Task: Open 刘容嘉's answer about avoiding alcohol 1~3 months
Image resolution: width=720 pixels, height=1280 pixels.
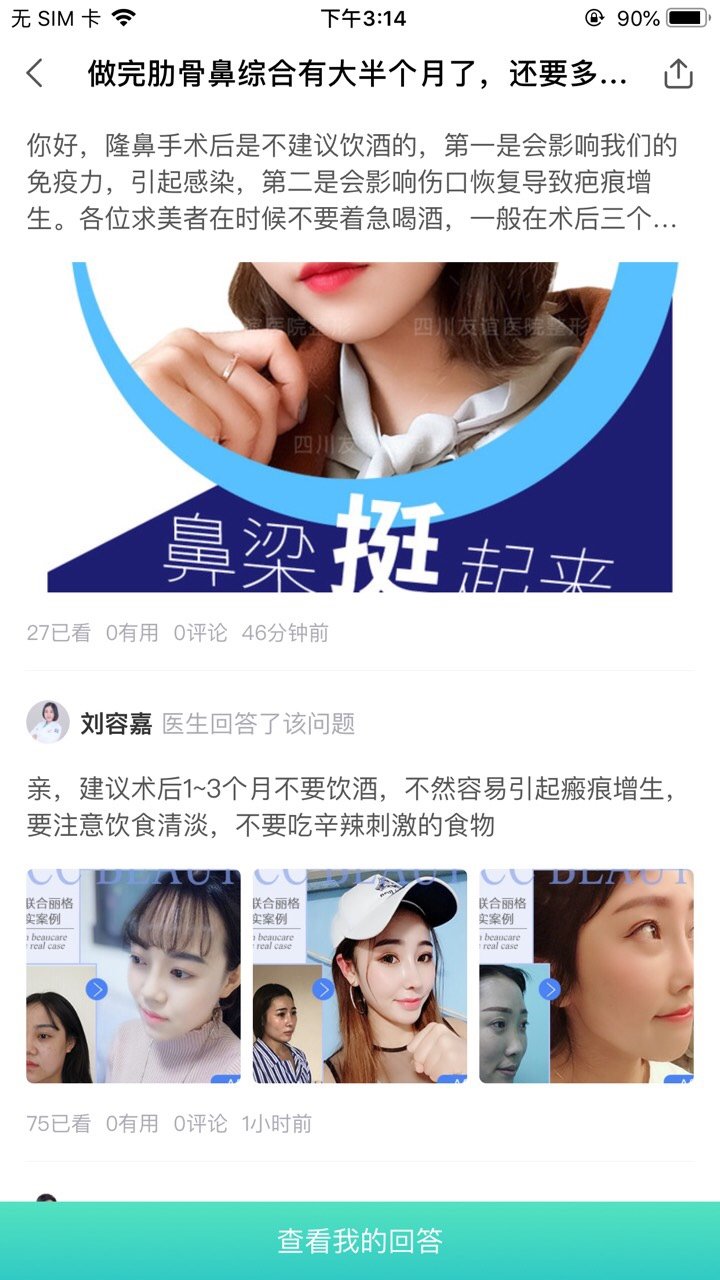Action: (352, 807)
